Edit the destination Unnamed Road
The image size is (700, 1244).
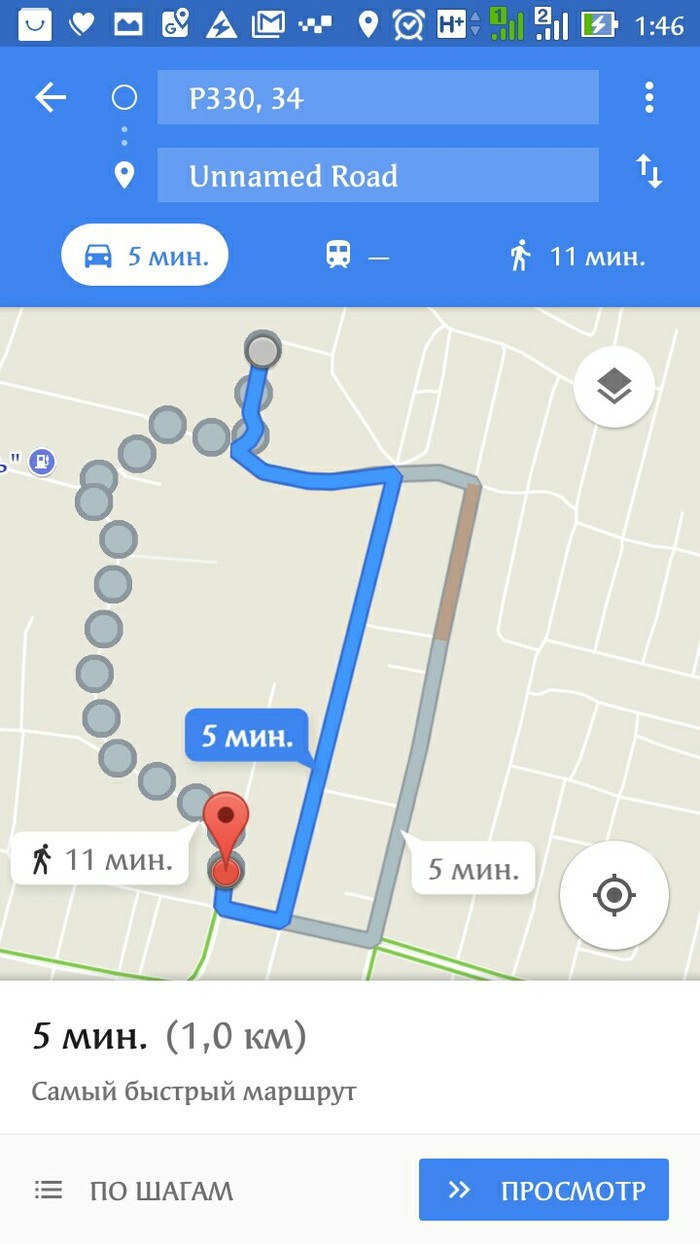pos(377,176)
